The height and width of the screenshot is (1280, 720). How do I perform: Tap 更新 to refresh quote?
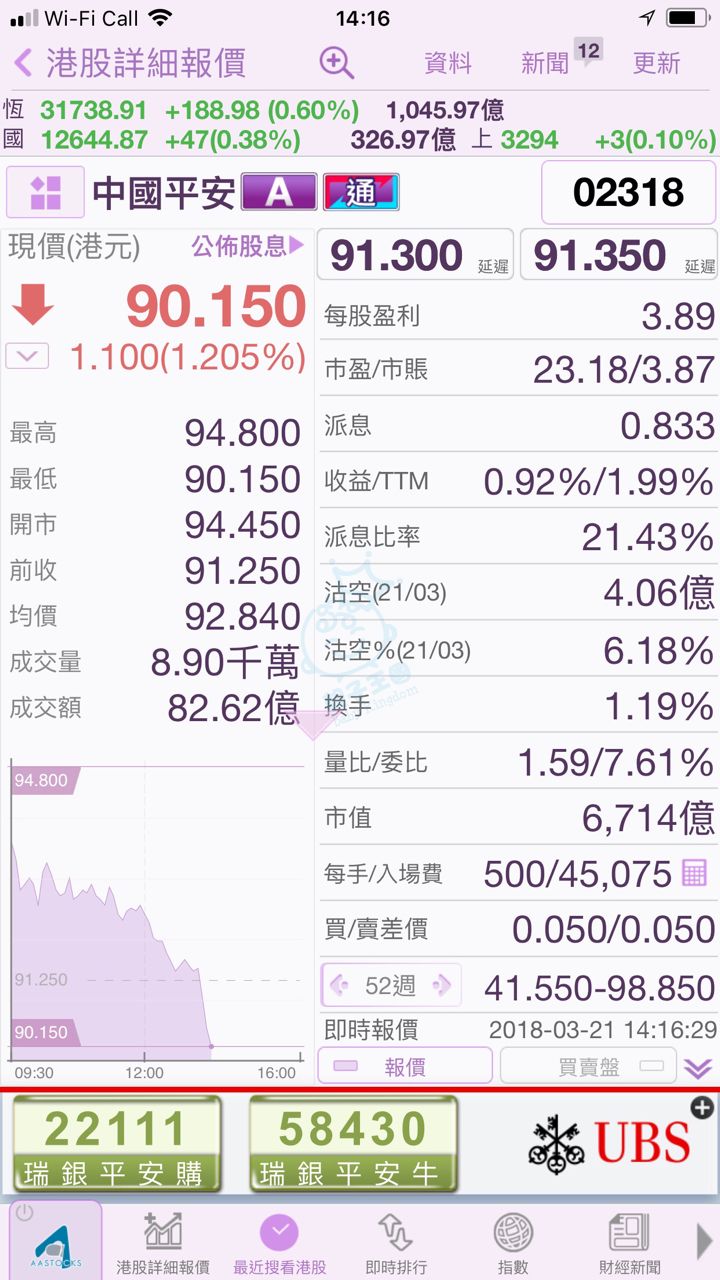click(x=656, y=63)
